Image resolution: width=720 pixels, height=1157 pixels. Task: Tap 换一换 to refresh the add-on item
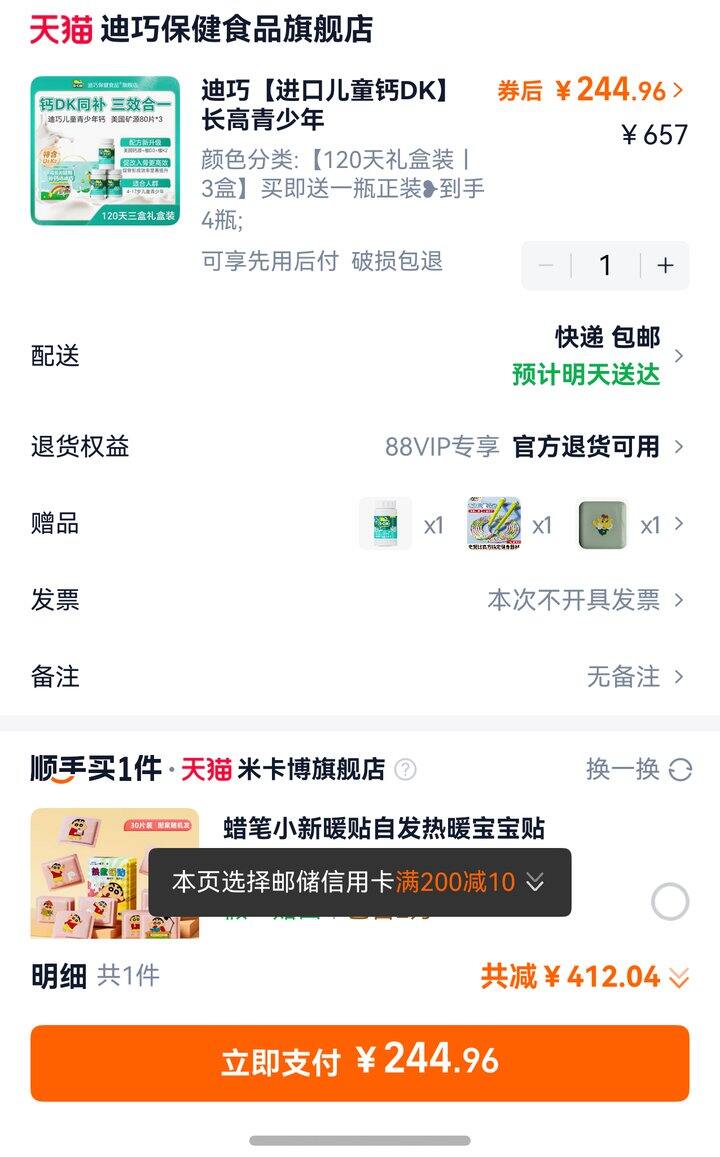pos(638,769)
